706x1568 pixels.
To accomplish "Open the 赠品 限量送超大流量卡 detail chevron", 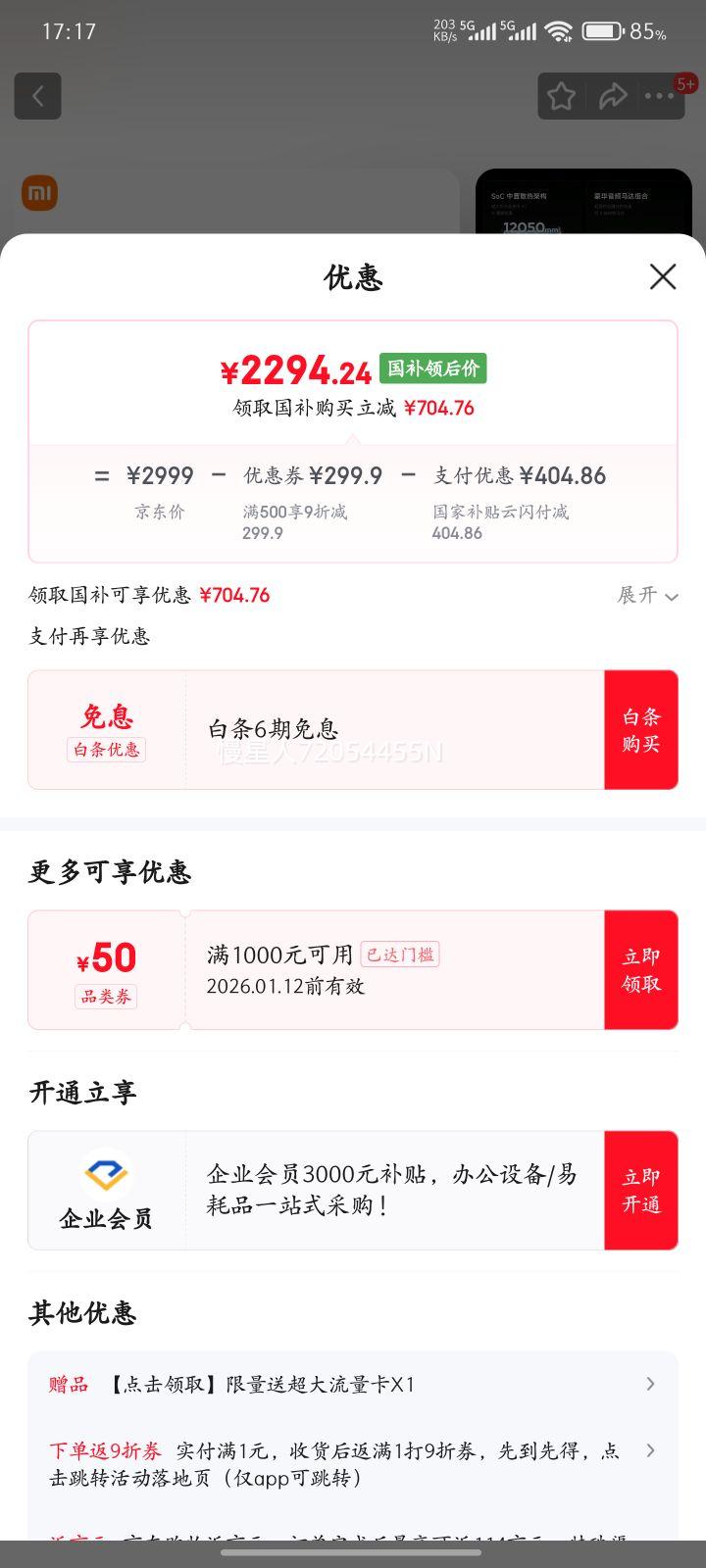I will coord(650,1384).
